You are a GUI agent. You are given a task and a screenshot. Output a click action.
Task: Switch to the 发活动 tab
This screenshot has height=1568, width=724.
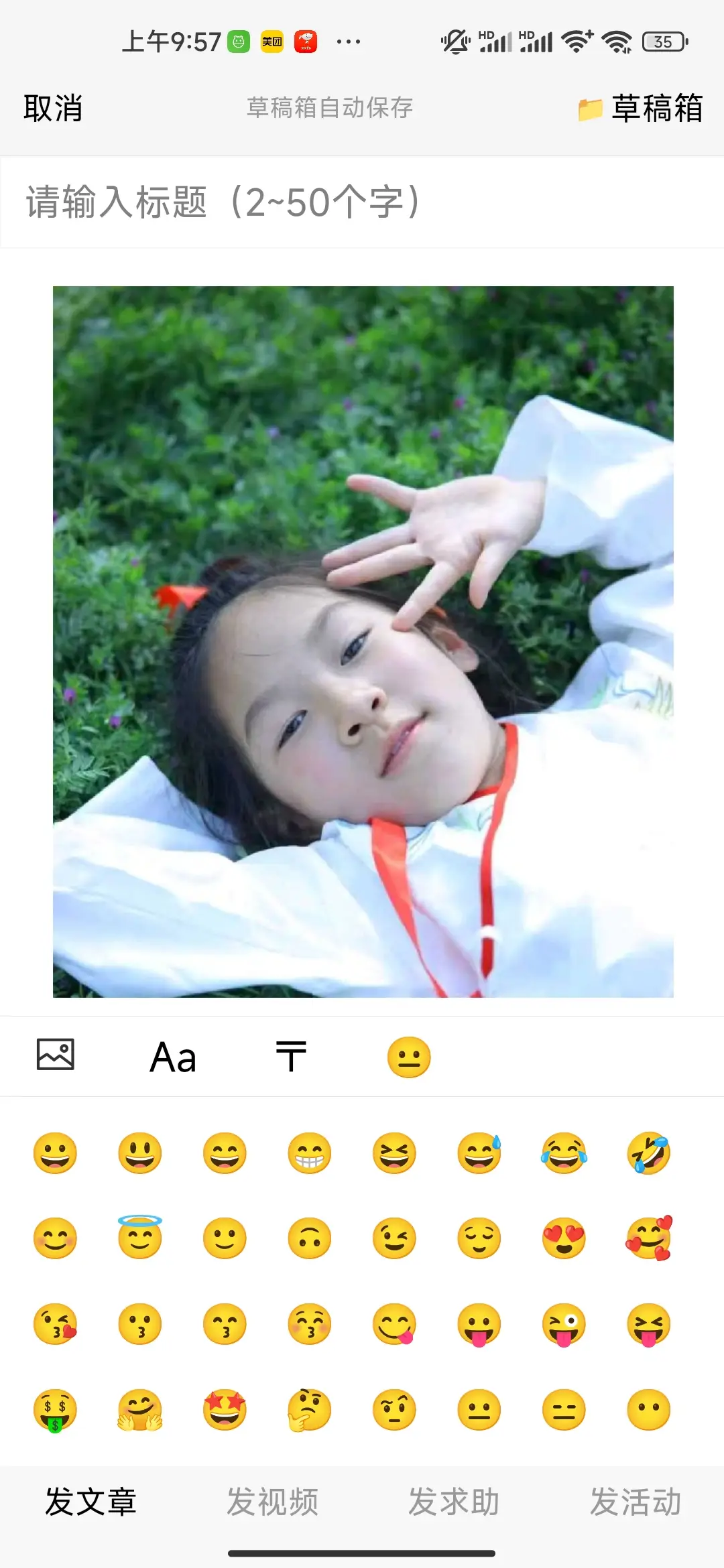point(636,1502)
